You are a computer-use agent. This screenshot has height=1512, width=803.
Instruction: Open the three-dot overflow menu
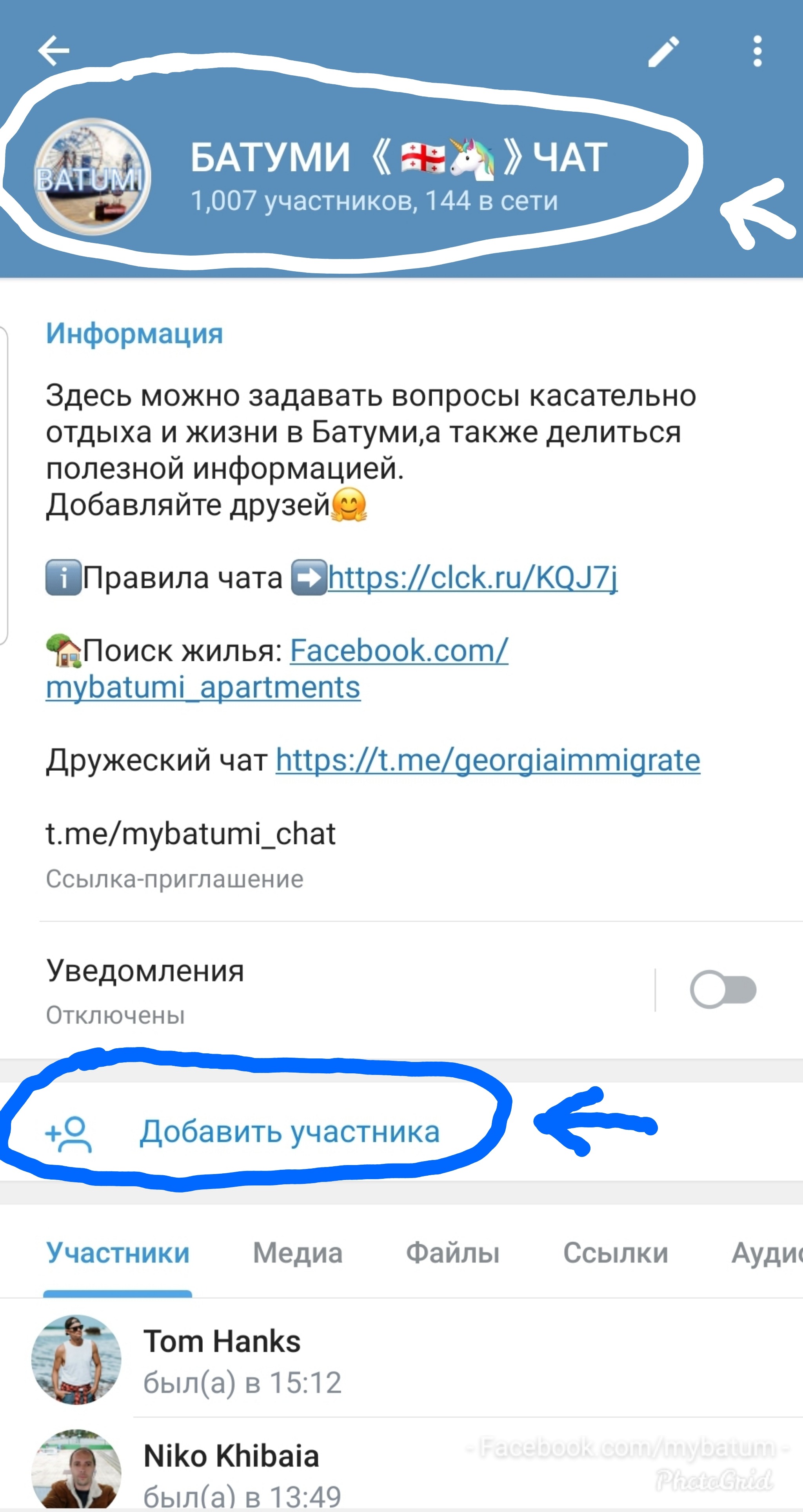pyautogui.click(x=757, y=52)
